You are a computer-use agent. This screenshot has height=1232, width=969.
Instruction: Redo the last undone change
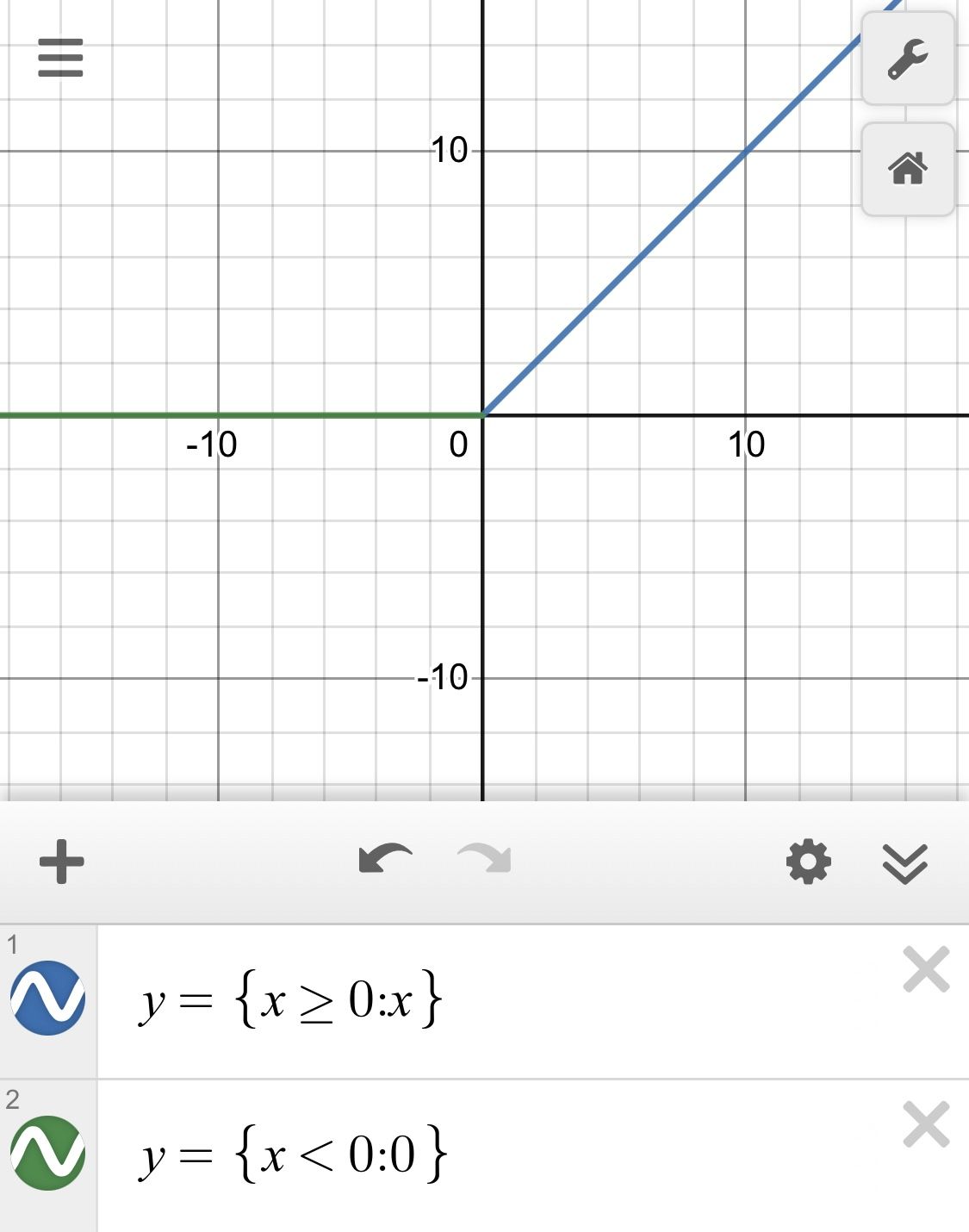pyautogui.click(x=485, y=859)
